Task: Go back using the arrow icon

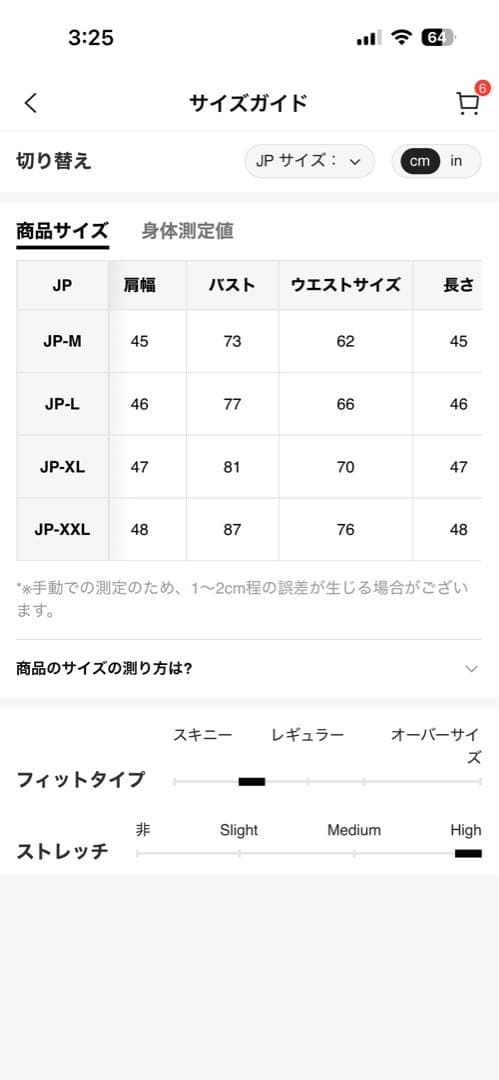Action: tap(30, 103)
